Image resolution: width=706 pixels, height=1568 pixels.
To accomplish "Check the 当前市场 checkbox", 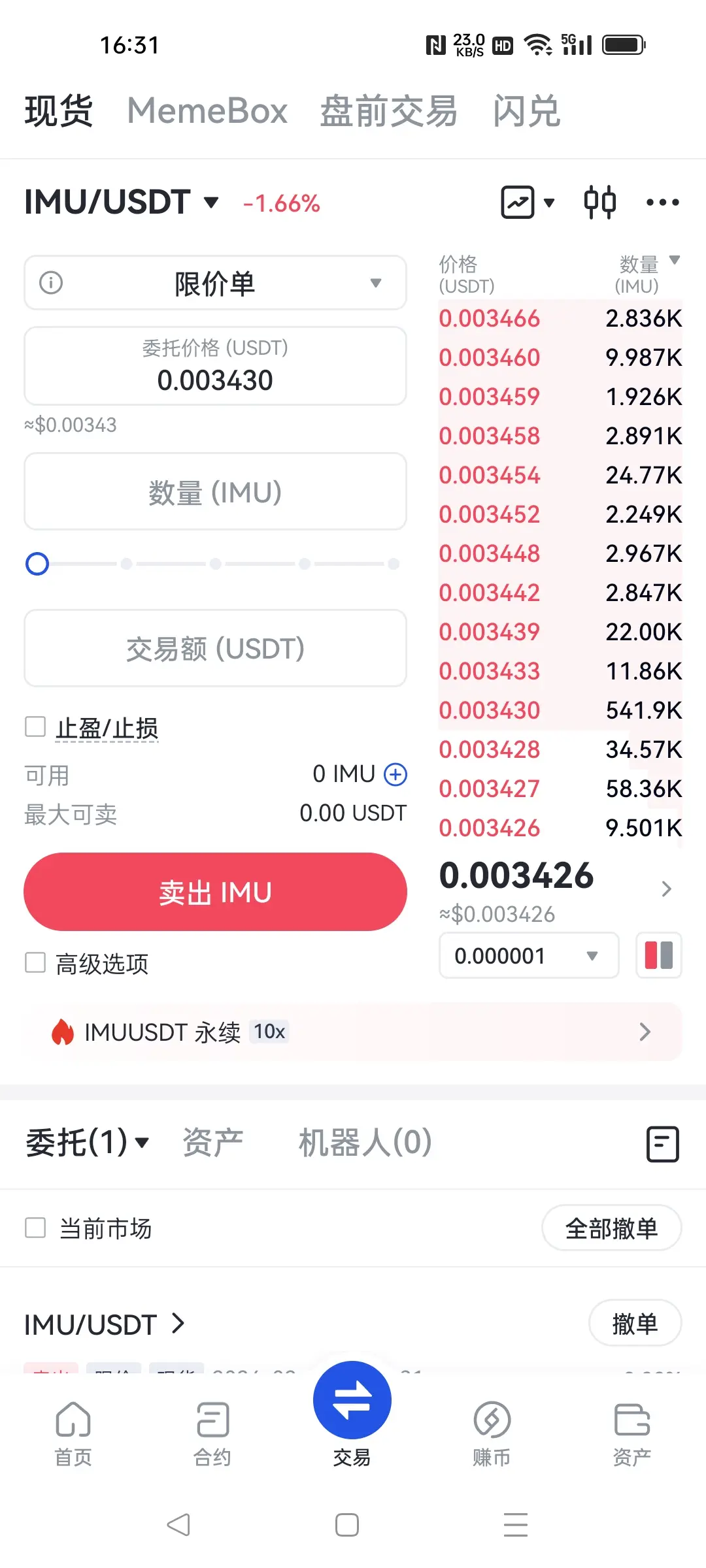I will pos(35,1228).
